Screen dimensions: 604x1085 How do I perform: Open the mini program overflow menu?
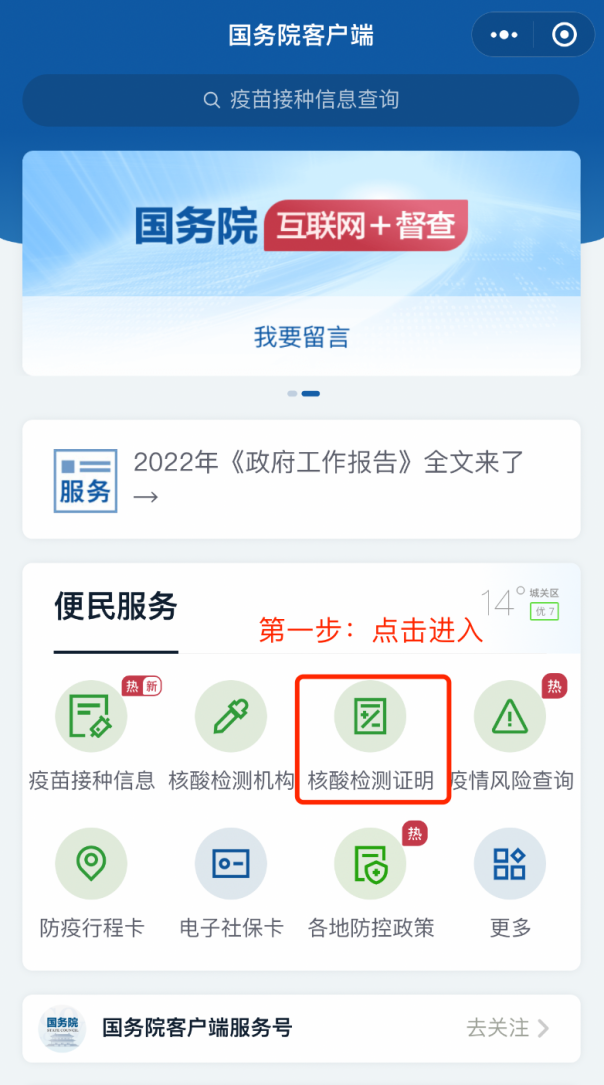pos(504,36)
